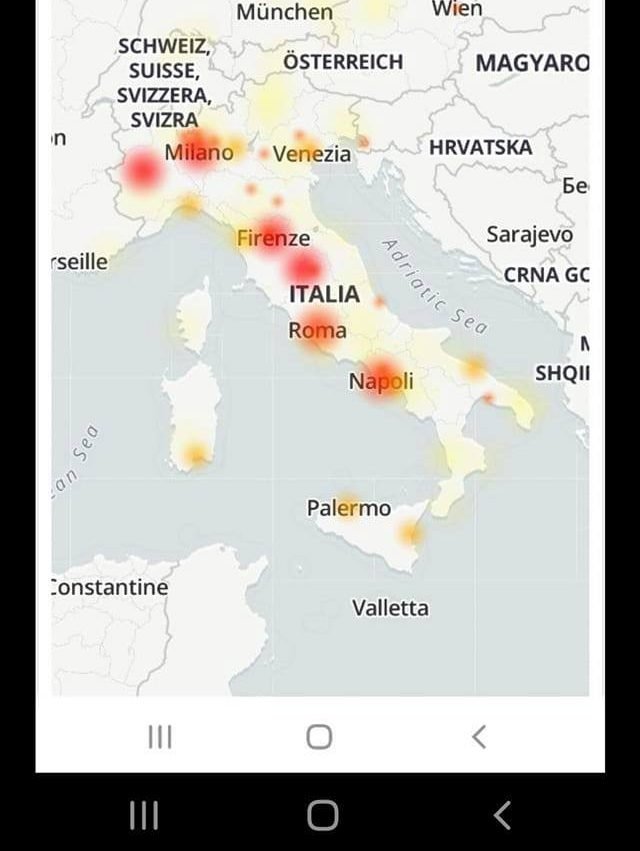
Task: Go to the home screen
Action: pos(322,815)
